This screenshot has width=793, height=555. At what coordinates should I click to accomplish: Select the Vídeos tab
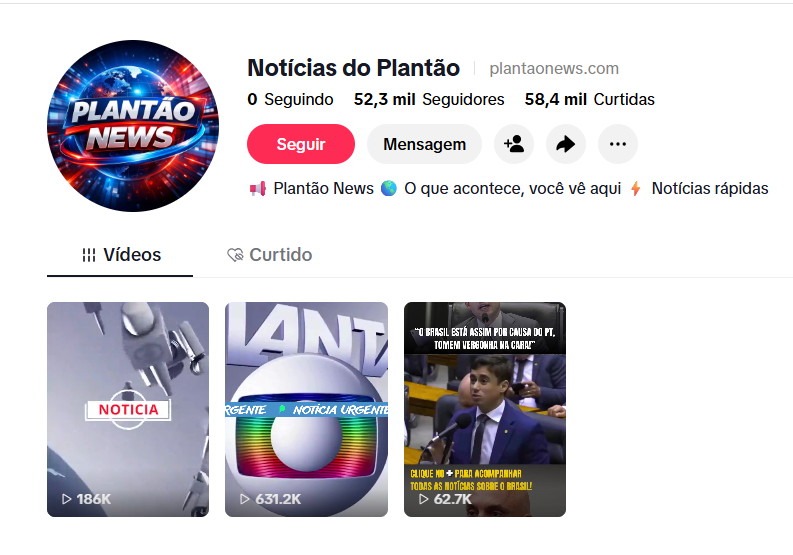click(120, 255)
